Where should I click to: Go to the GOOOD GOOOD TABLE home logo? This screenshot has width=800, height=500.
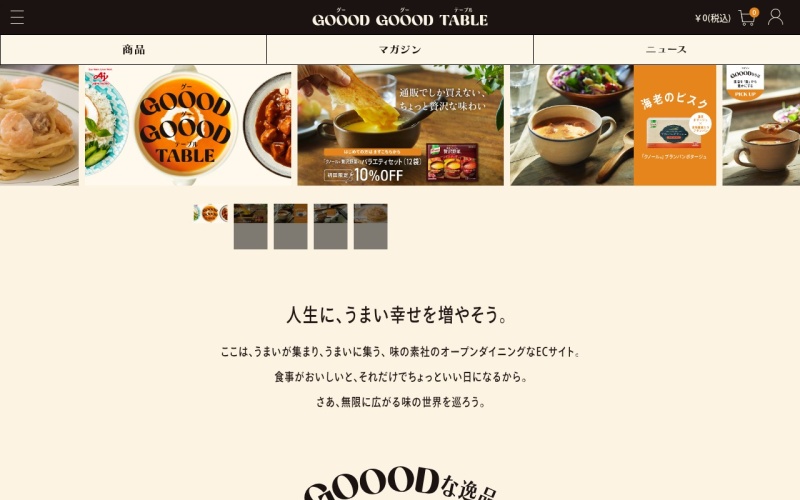coord(399,18)
